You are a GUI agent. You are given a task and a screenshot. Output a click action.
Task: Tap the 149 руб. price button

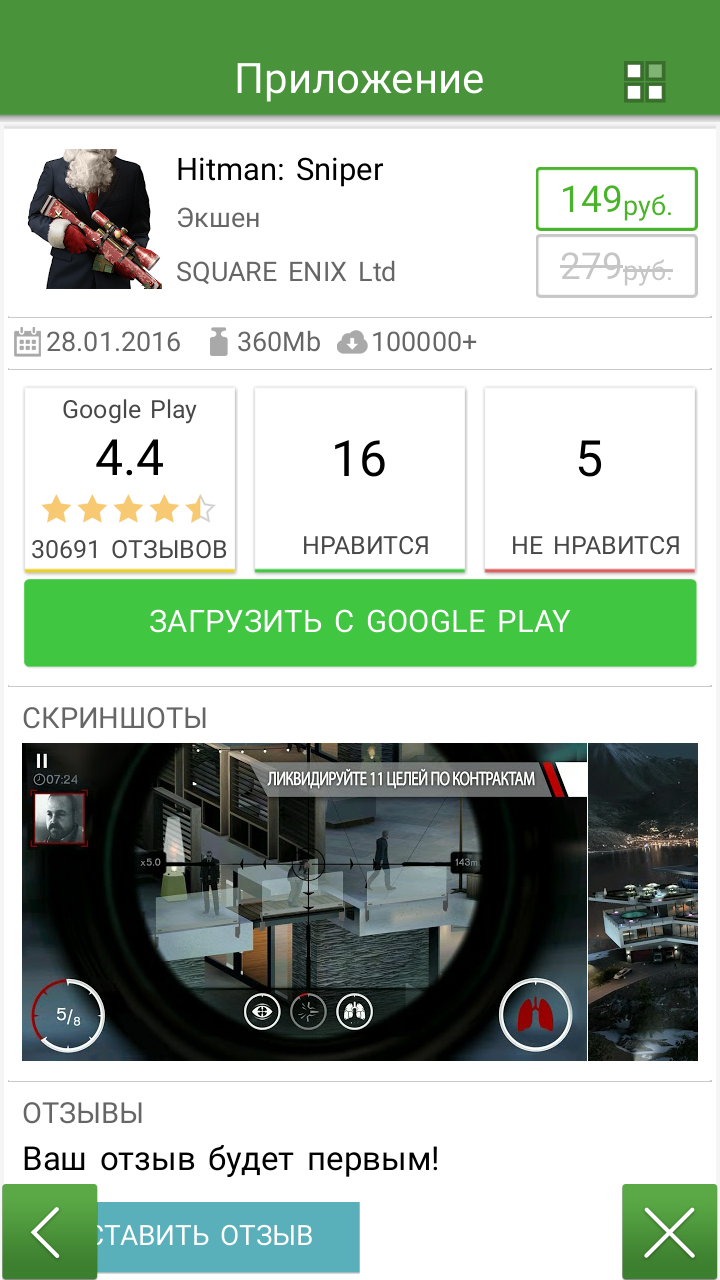616,199
